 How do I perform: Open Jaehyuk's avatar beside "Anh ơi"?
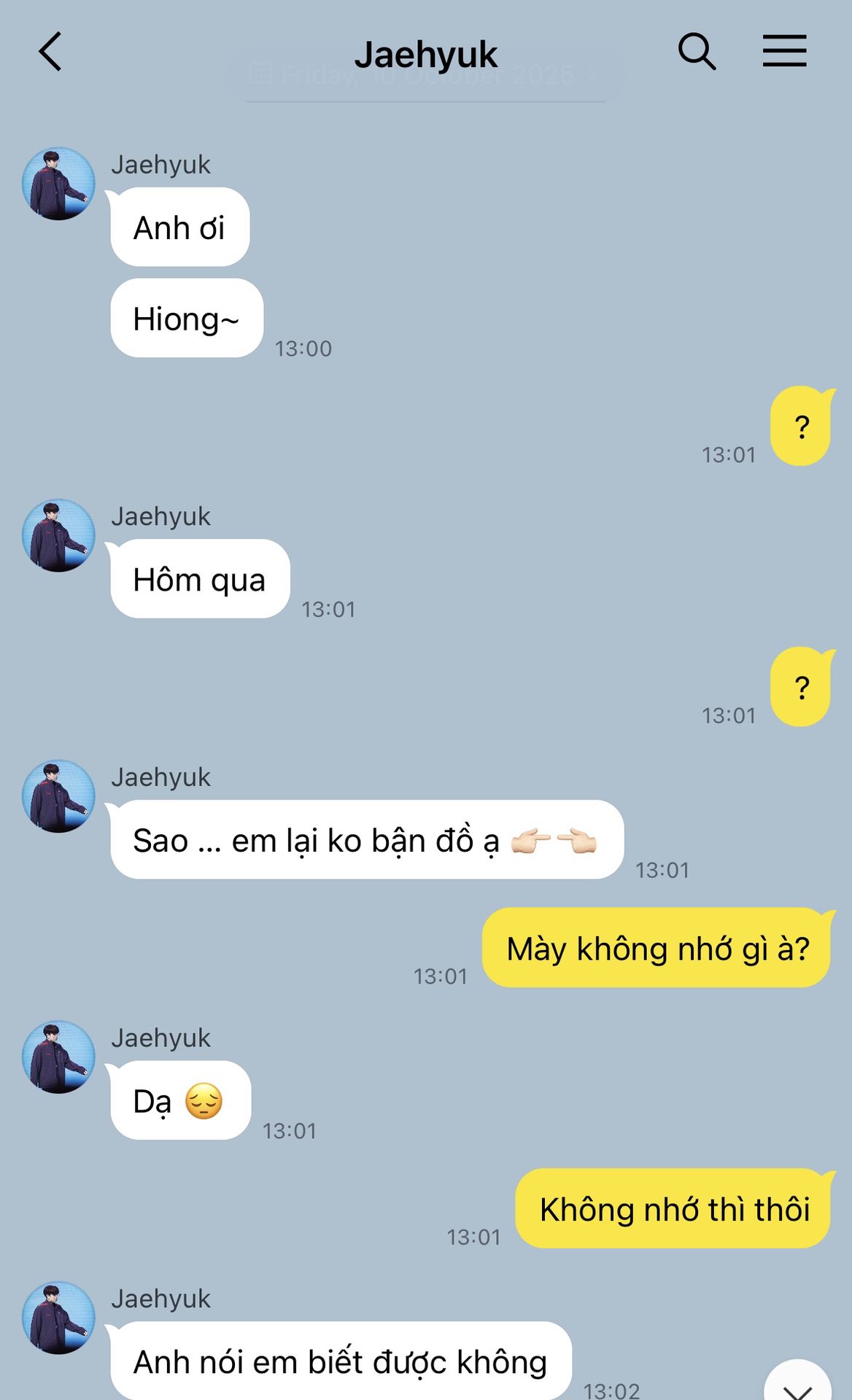pos(58,184)
